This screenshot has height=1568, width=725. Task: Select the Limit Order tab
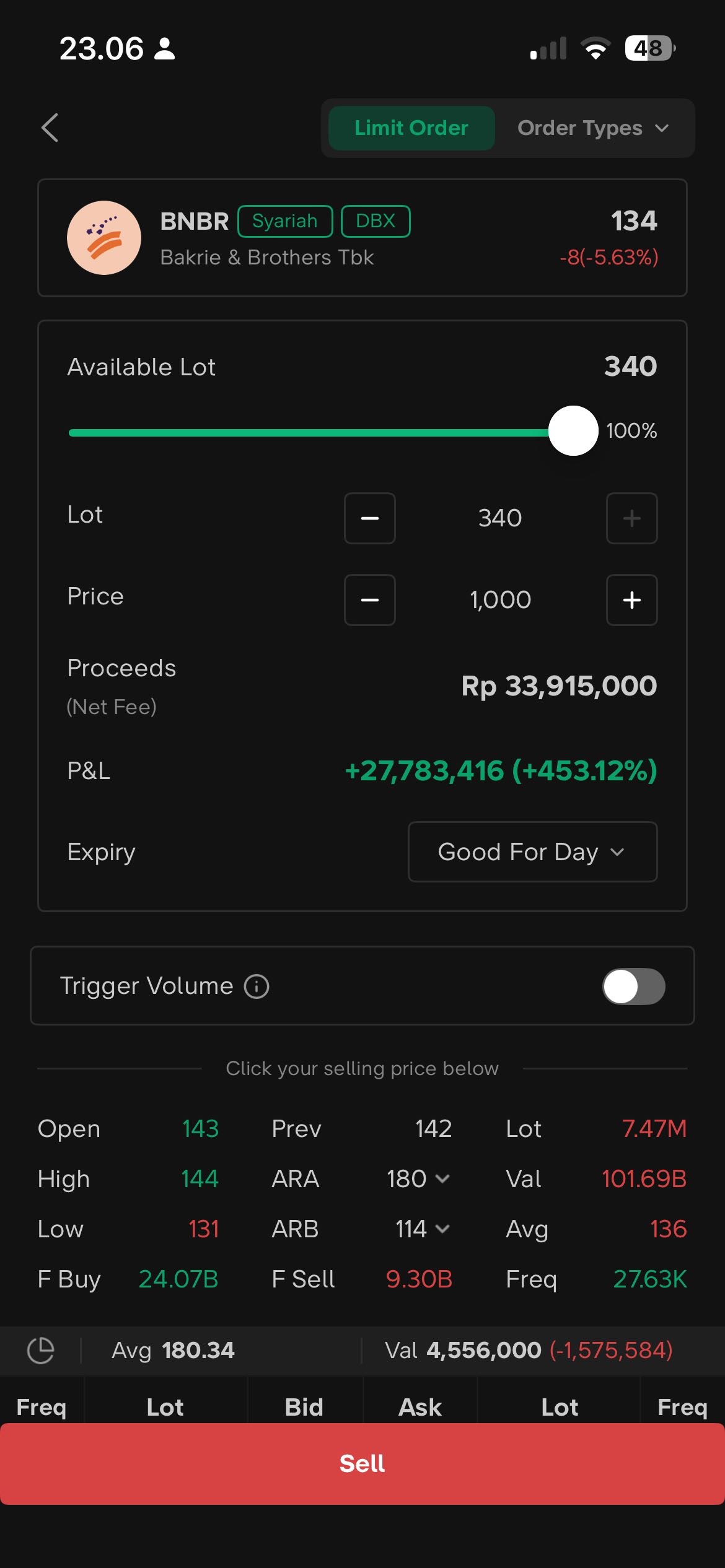click(x=411, y=128)
